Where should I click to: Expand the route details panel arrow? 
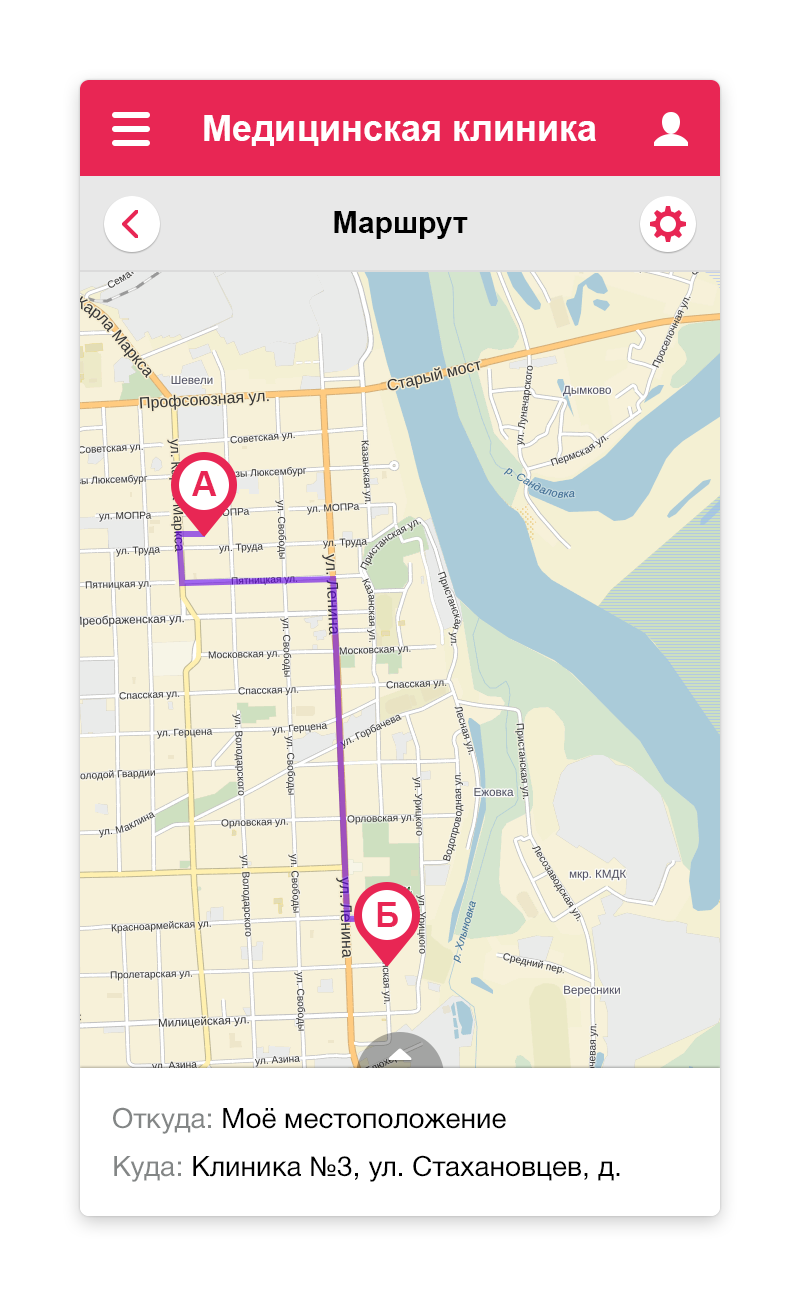point(400,1052)
